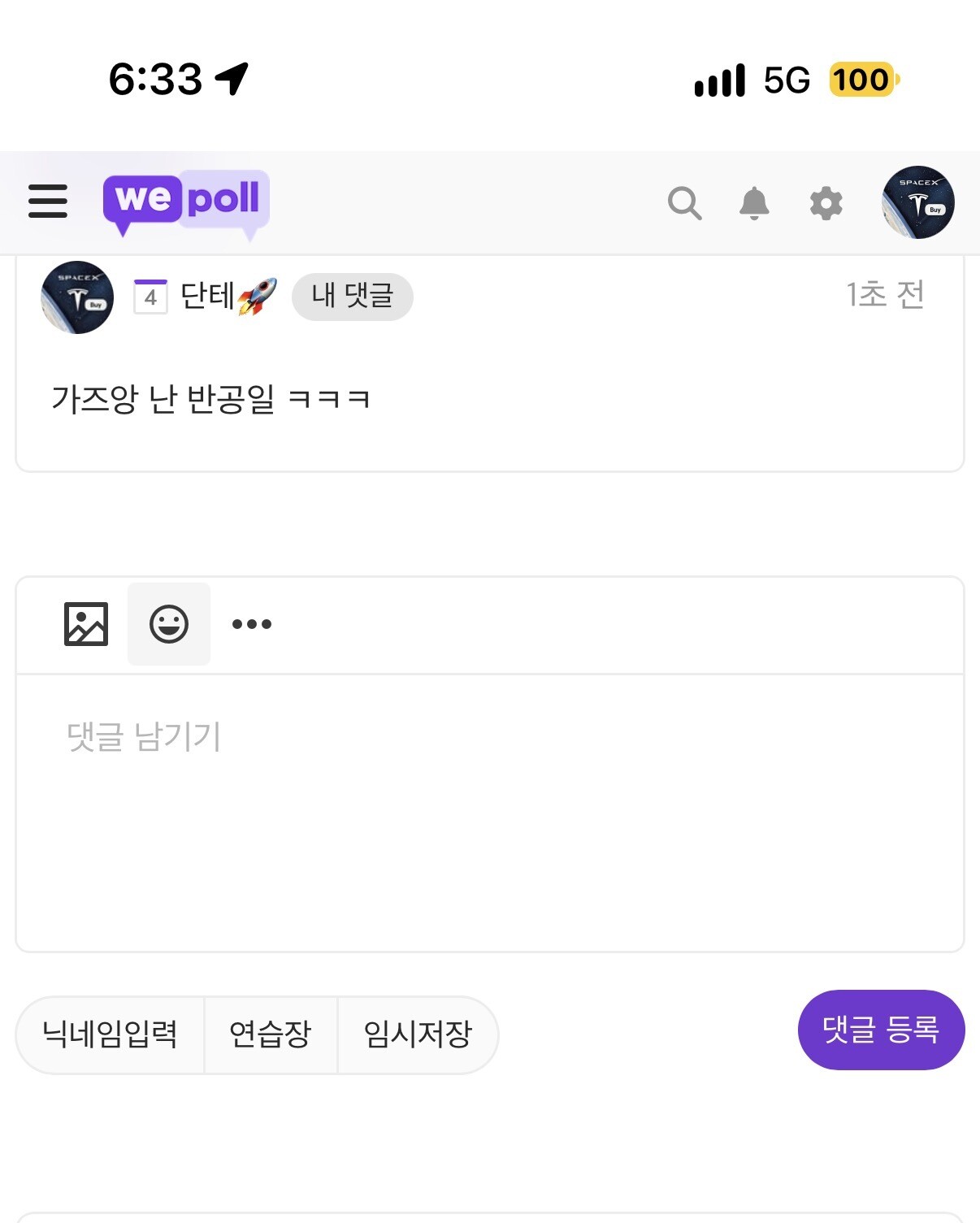Attach an image to the comment
The width and height of the screenshot is (980, 1223).
pos(86,624)
